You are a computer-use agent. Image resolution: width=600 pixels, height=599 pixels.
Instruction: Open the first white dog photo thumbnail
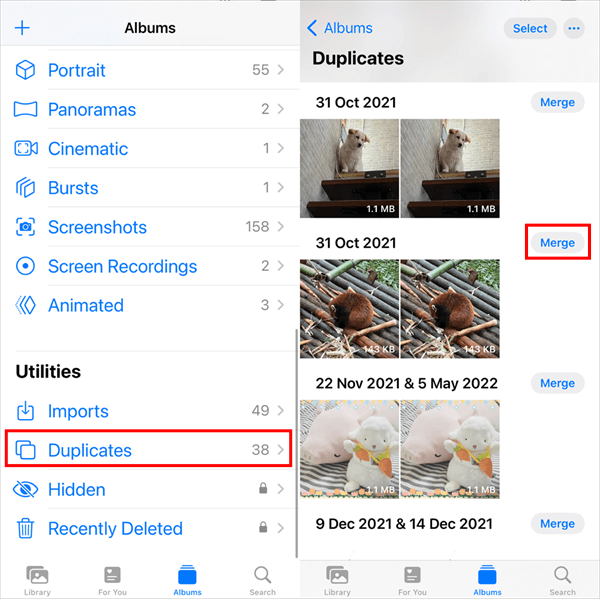point(349,168)
